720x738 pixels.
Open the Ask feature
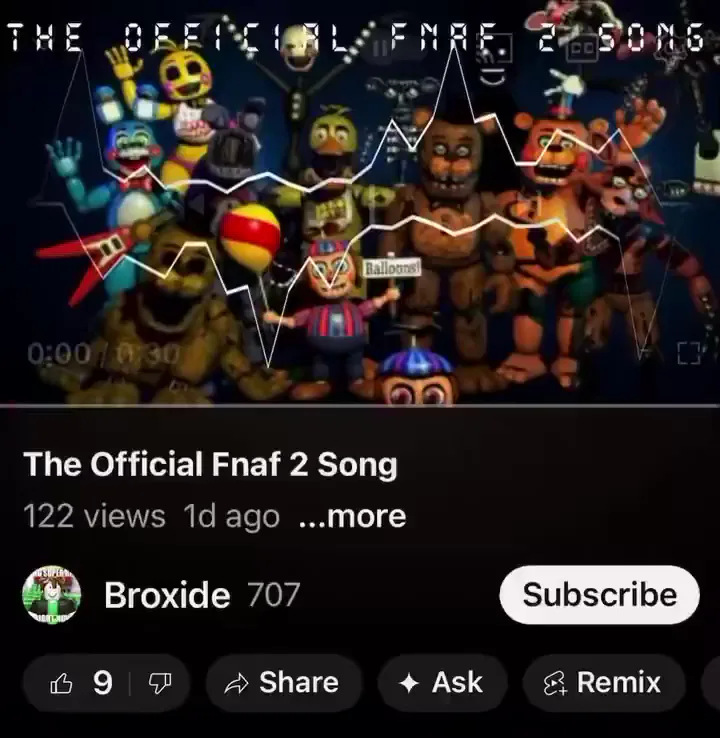point(442,683)
